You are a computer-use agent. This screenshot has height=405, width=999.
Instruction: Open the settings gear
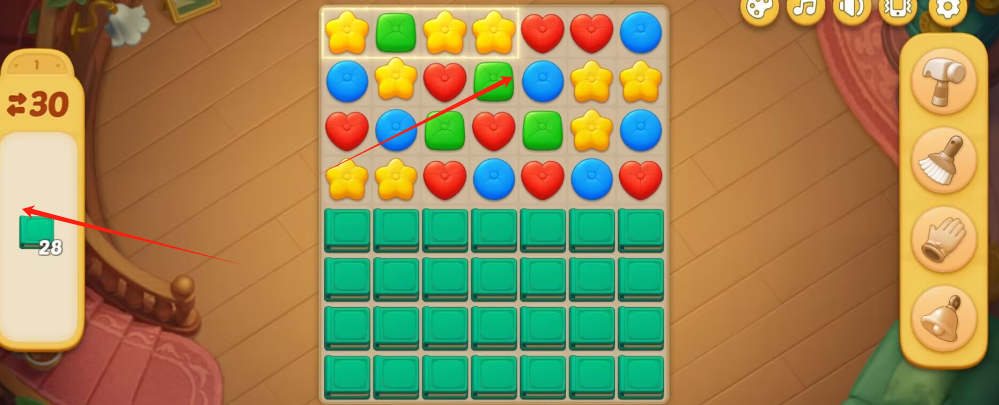click(x=947, y=8)
